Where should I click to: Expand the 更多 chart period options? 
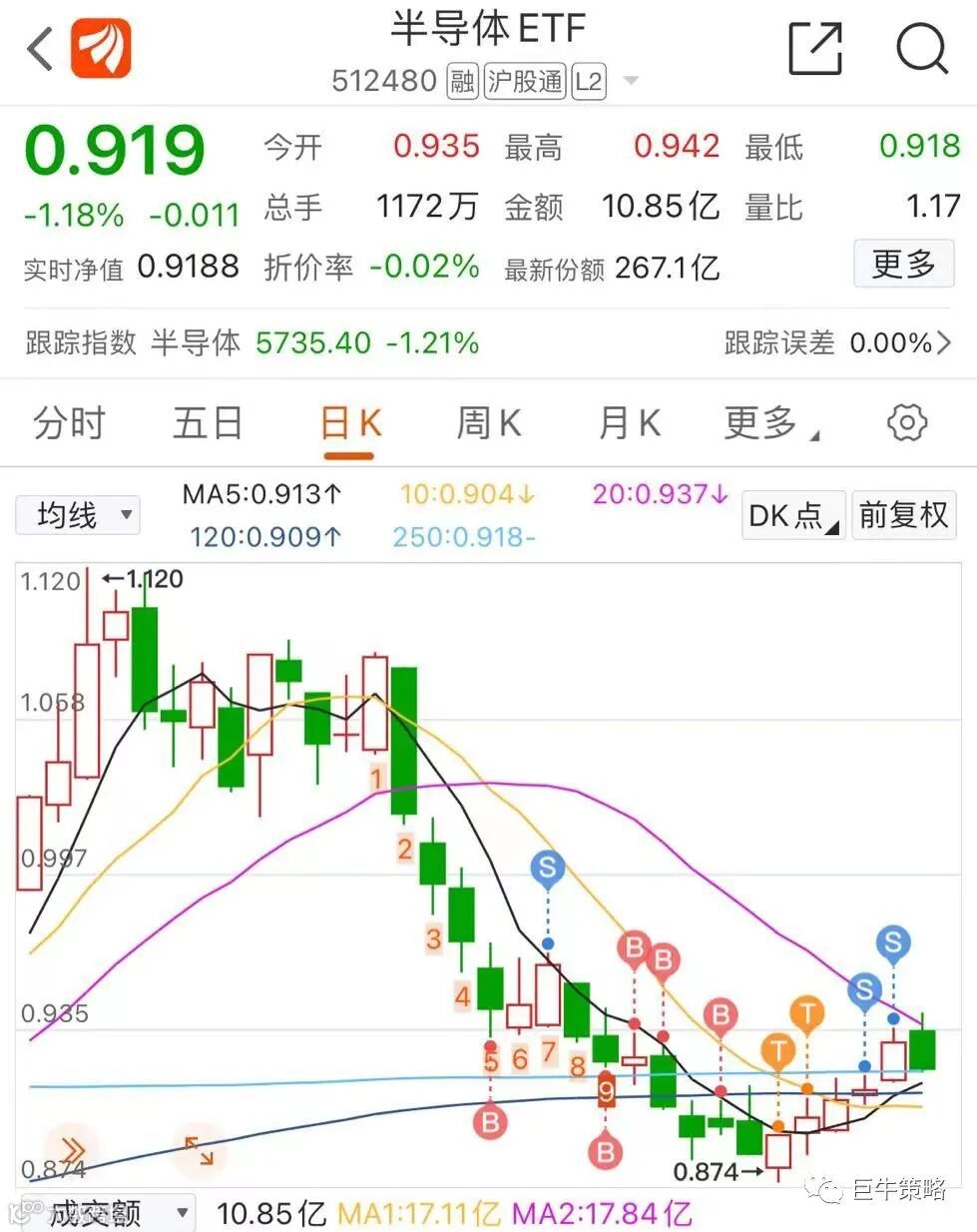(x=768, y=423)
